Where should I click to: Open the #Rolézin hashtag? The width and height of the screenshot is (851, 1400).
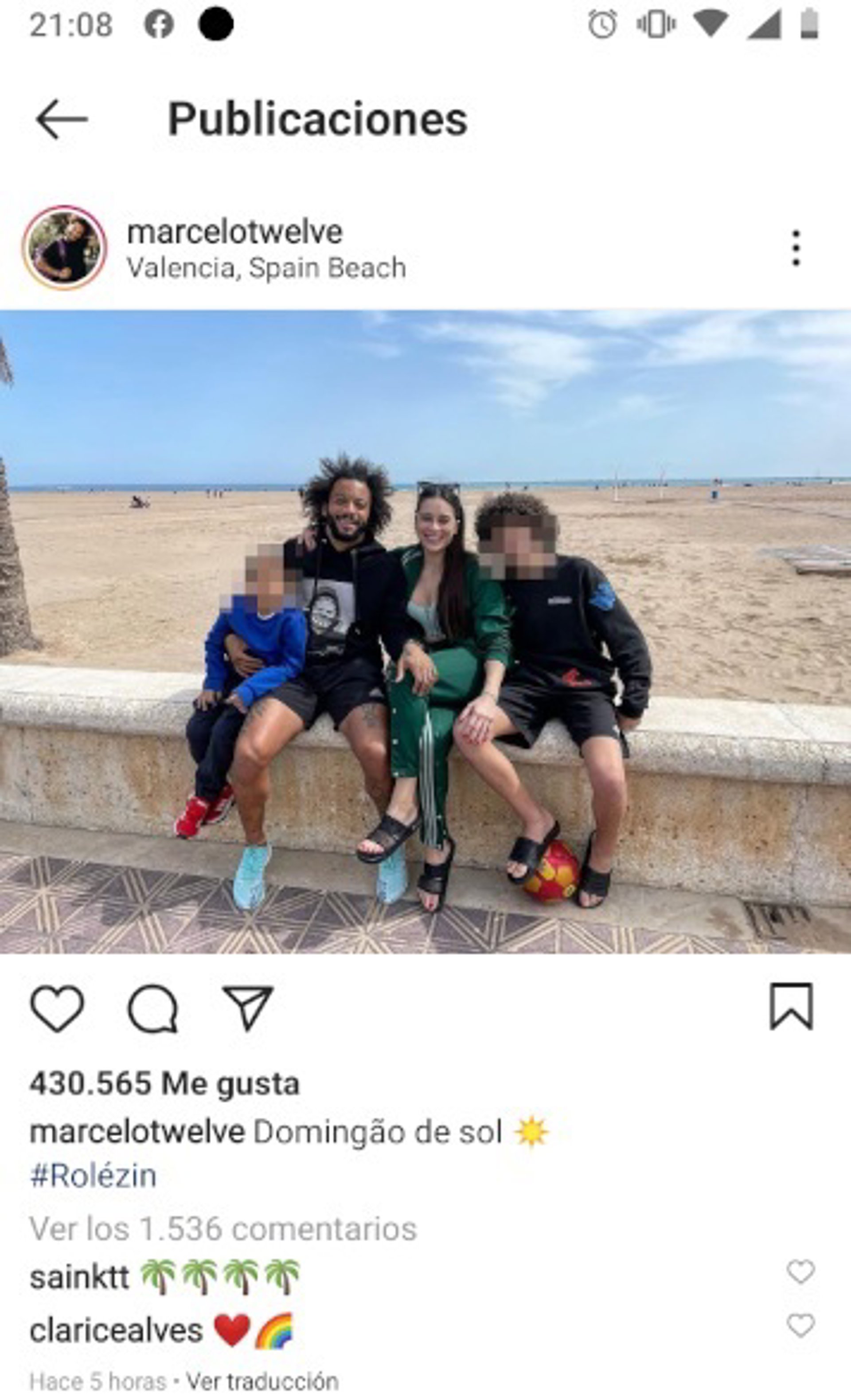93,1176
